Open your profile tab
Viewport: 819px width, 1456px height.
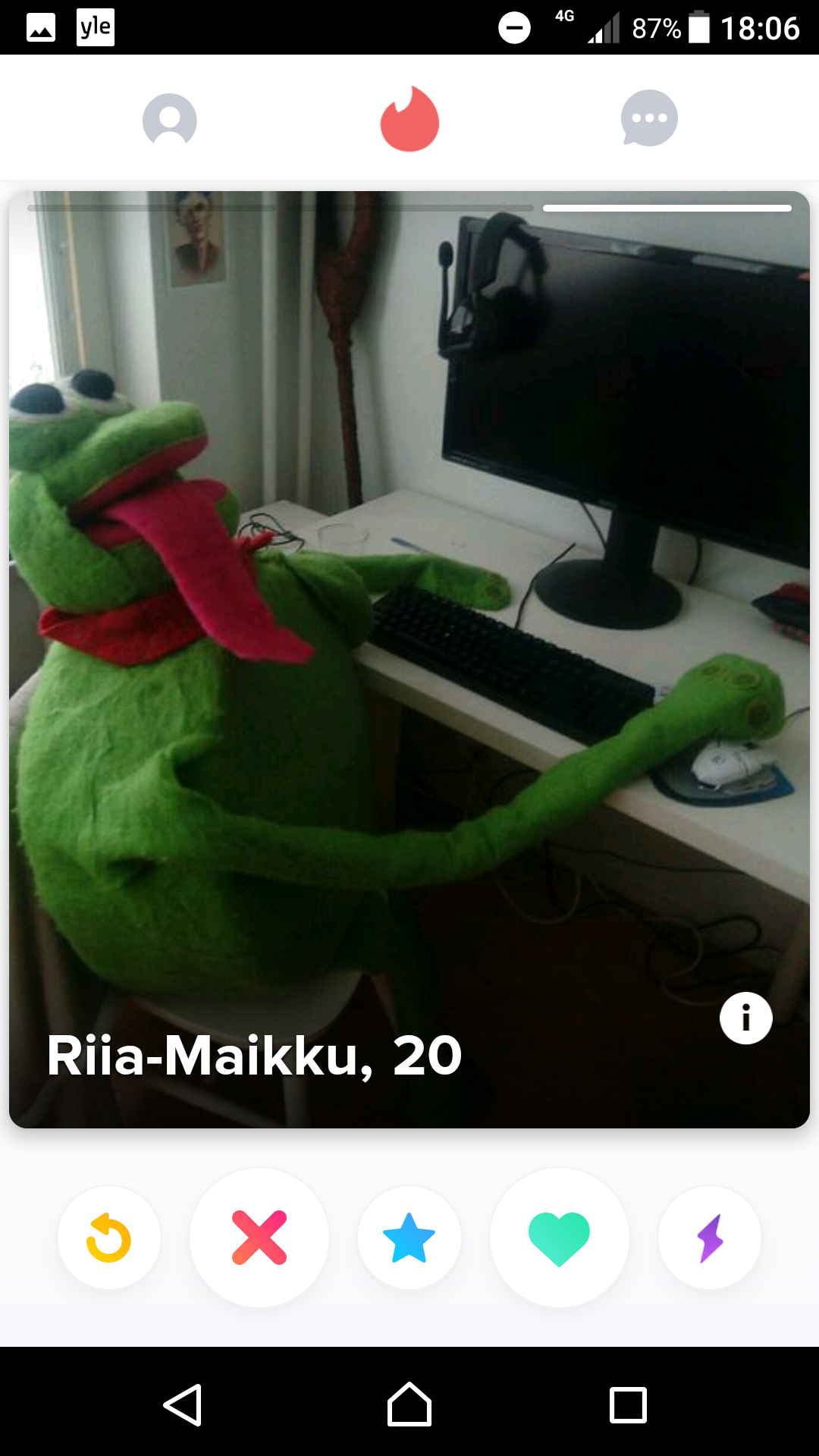coord(169,119)
